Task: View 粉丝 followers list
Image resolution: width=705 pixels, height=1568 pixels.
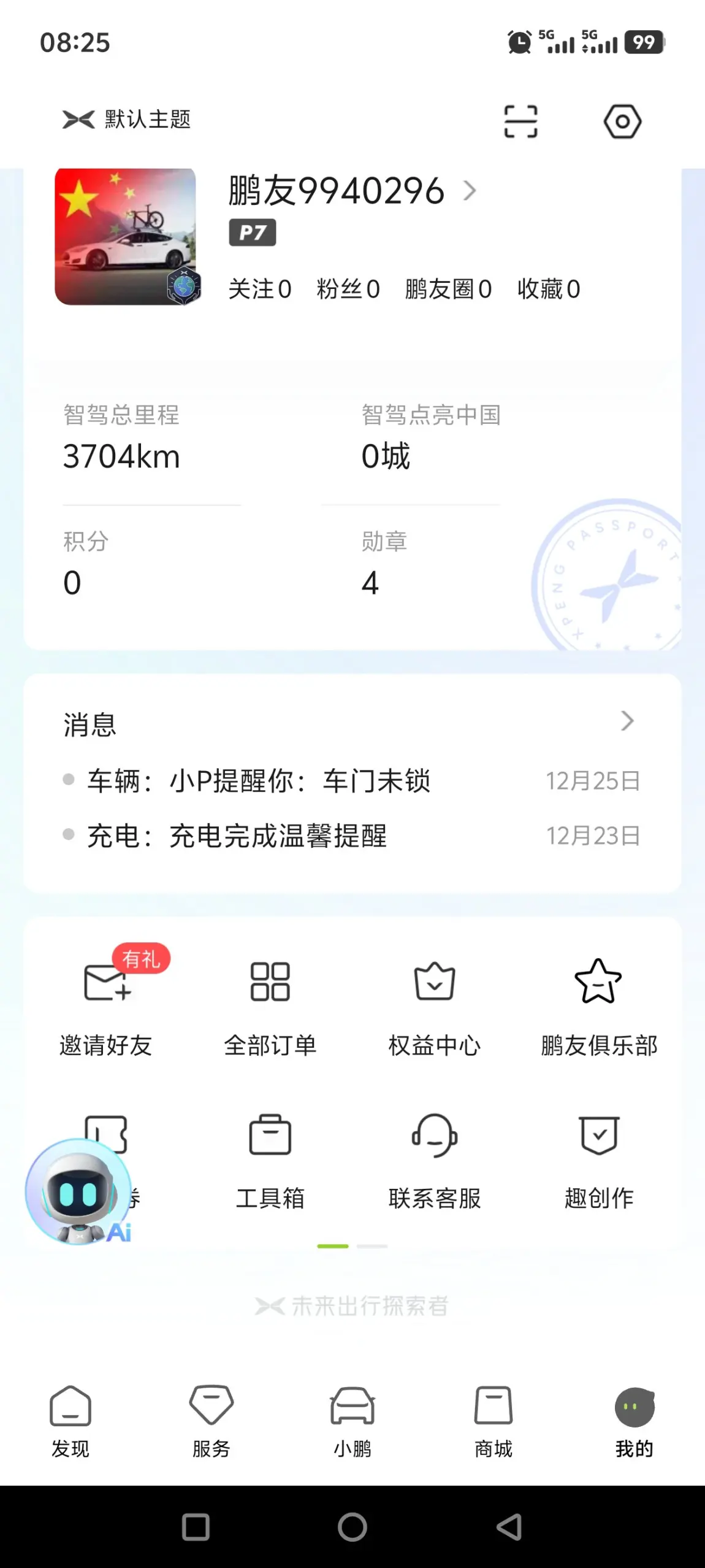Action: (348, 289)
